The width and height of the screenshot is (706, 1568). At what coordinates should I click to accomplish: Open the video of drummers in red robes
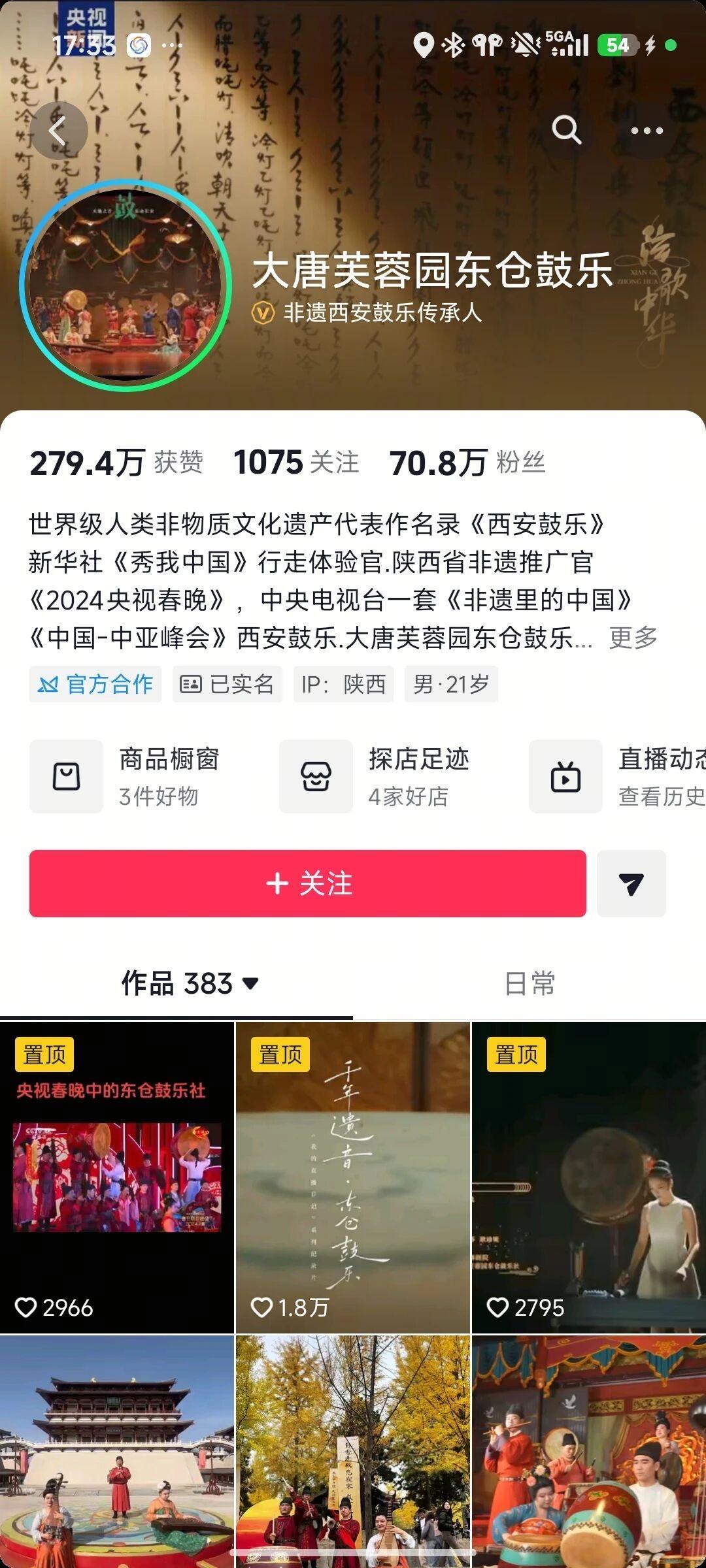coord(588,1450)
